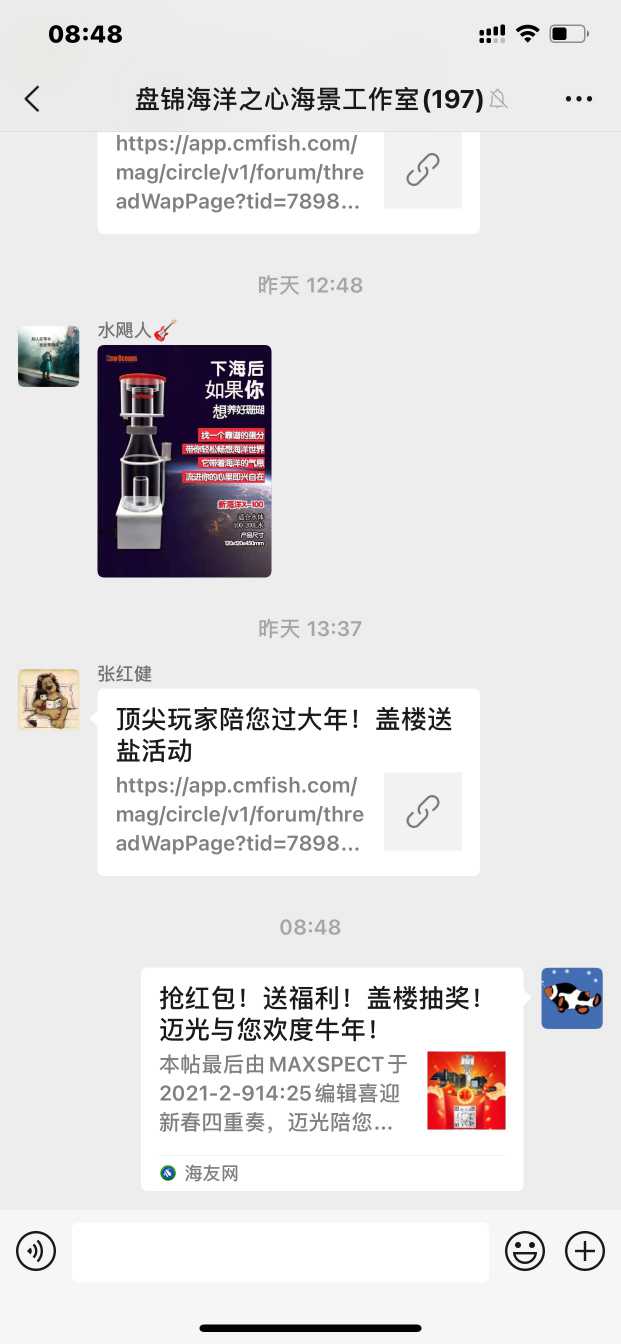Open the 抢红包！送福利 shared article card
The height and width of the screenshot is (1344, 621).
pos(332,1078)
